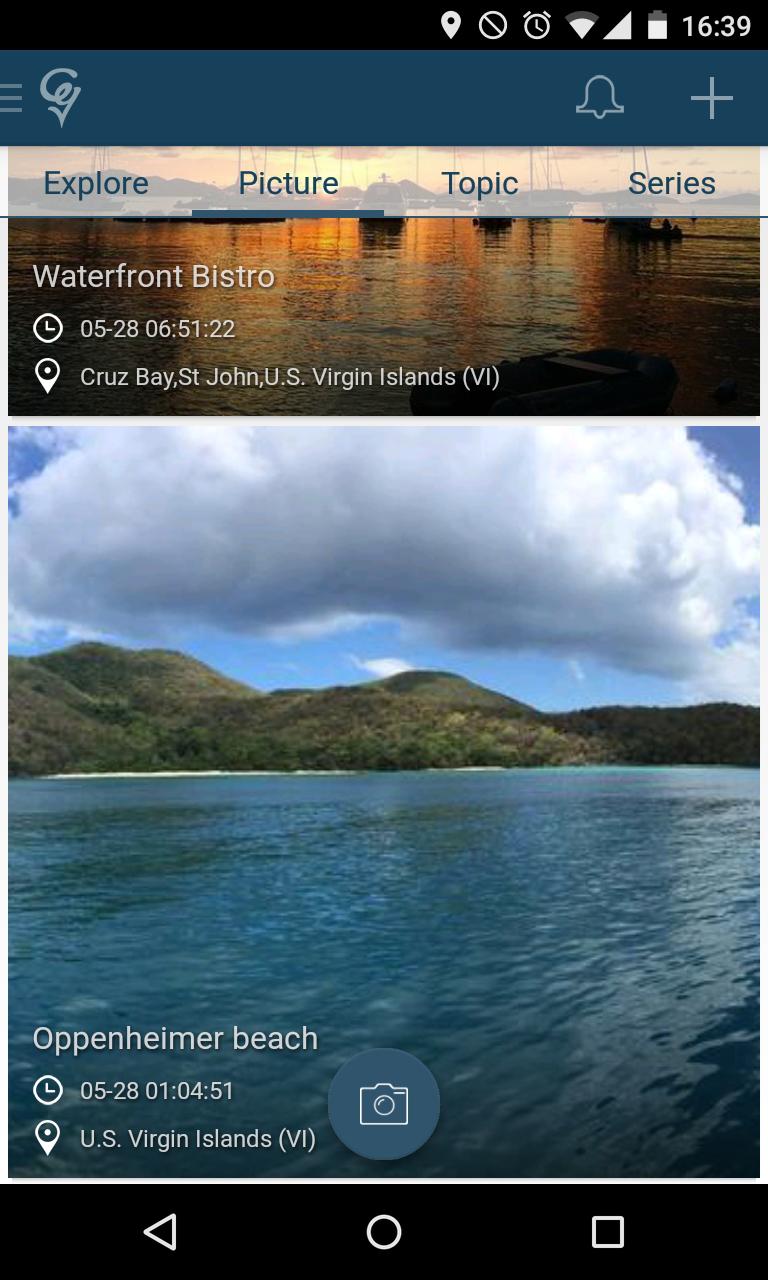Tap the floating camera button
Image resolution: width=768 pixels, height=1280 pixels.
click(384, 1104)
